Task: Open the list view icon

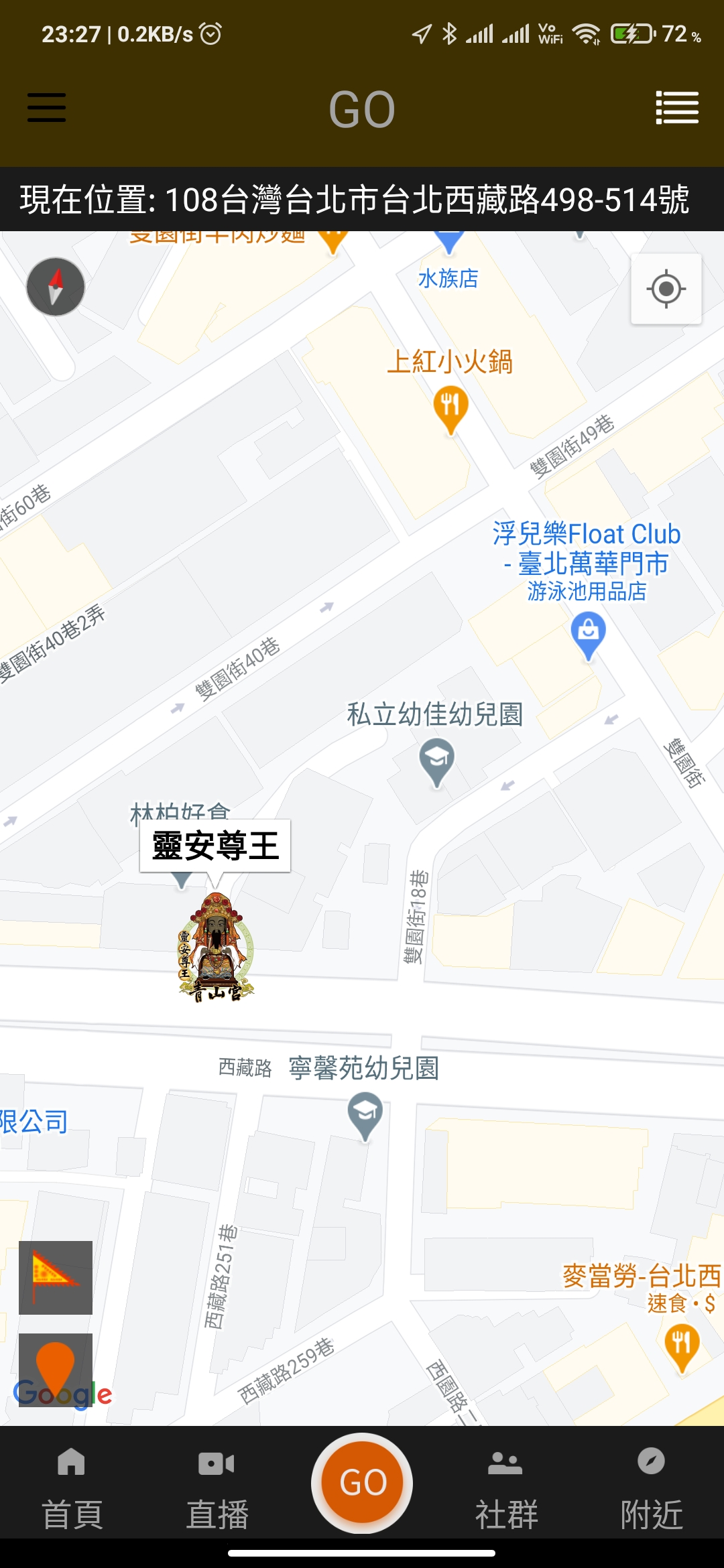Action: (x=677, y=108)
